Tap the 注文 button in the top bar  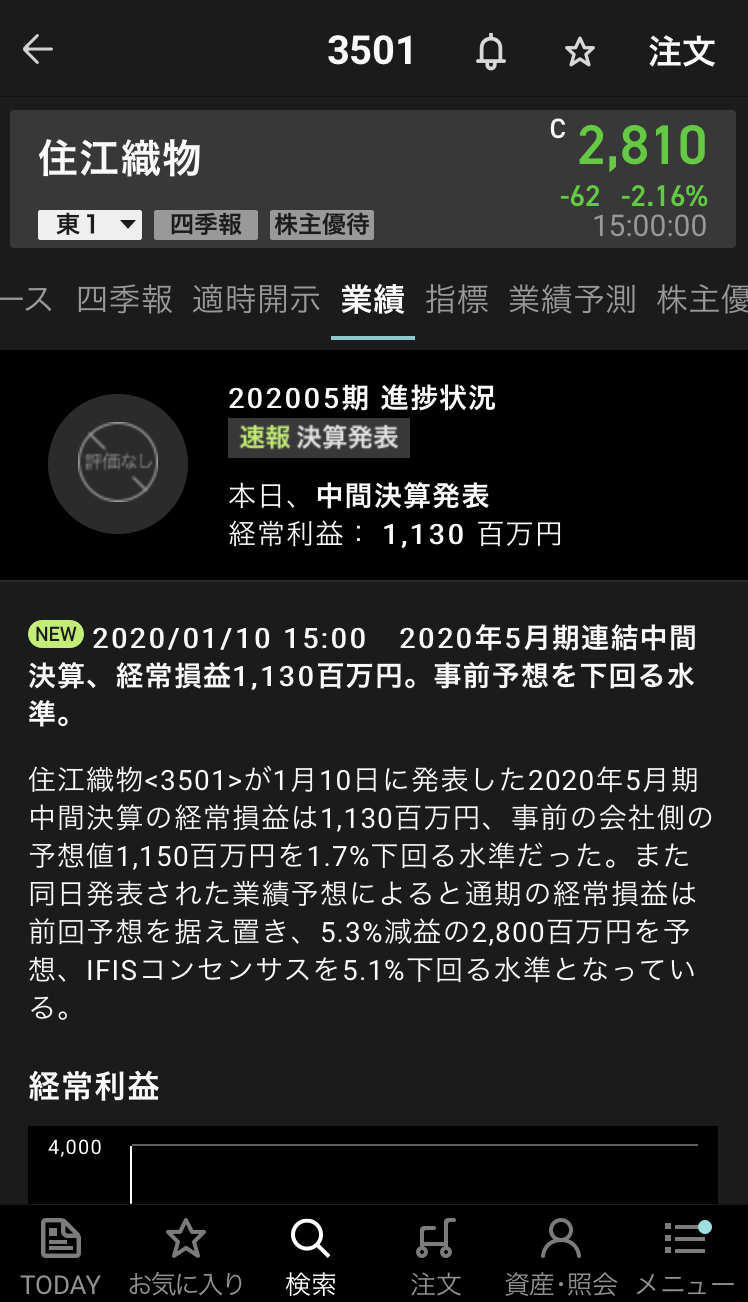[x=682, y=52]
